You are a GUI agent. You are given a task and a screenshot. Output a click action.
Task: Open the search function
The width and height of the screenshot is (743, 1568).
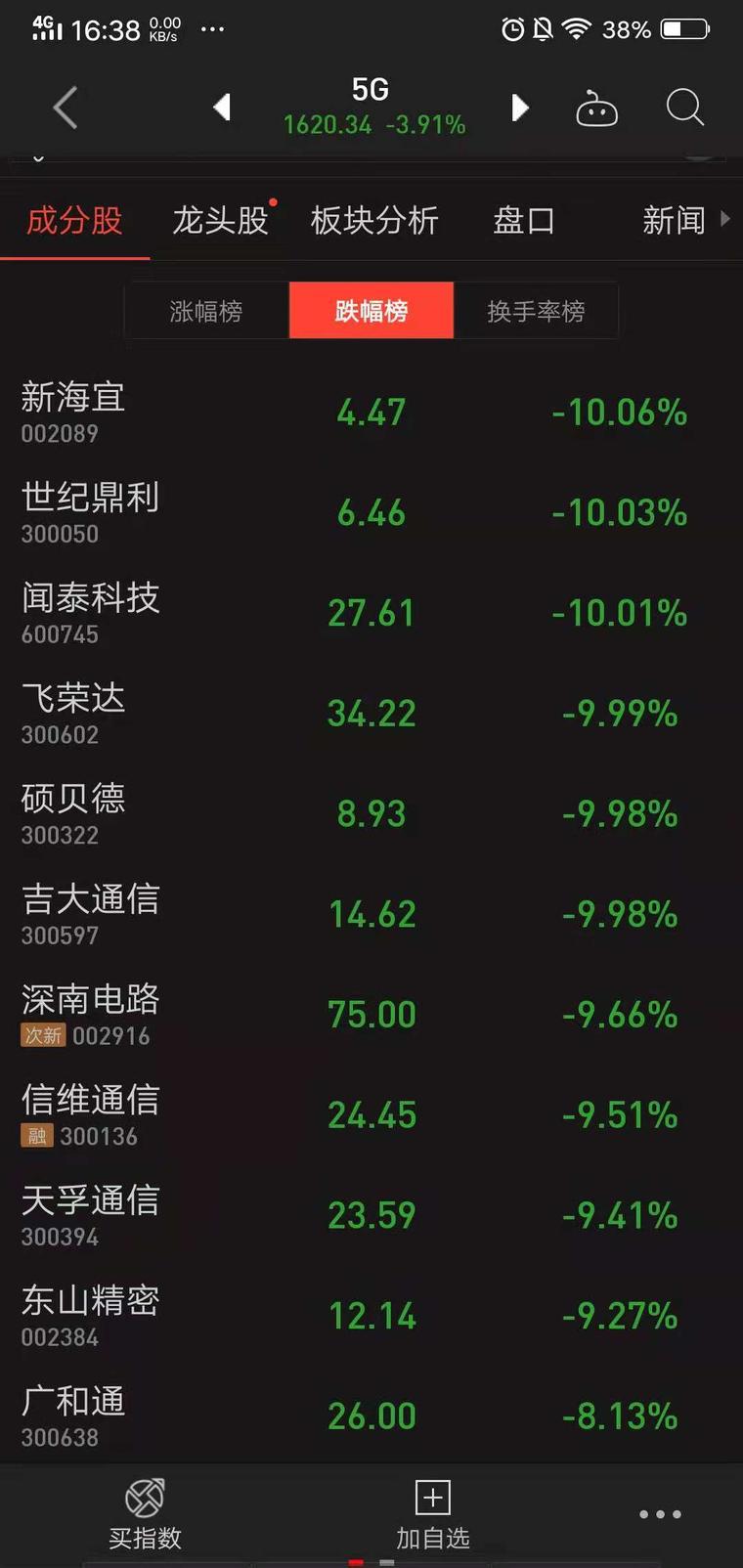(685, 109)
